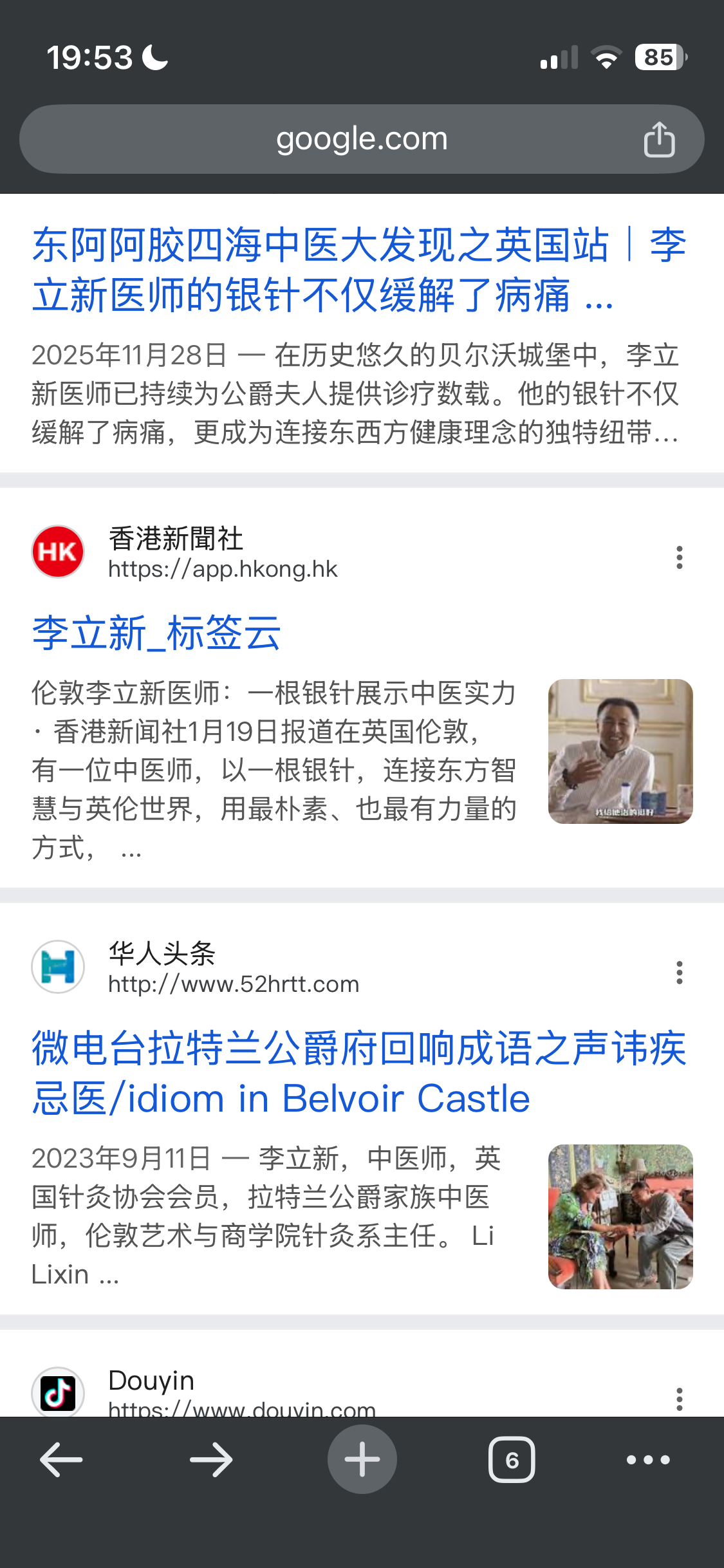
Task: Show the 6 open tabs
Action: click(x=512, y=1459)
